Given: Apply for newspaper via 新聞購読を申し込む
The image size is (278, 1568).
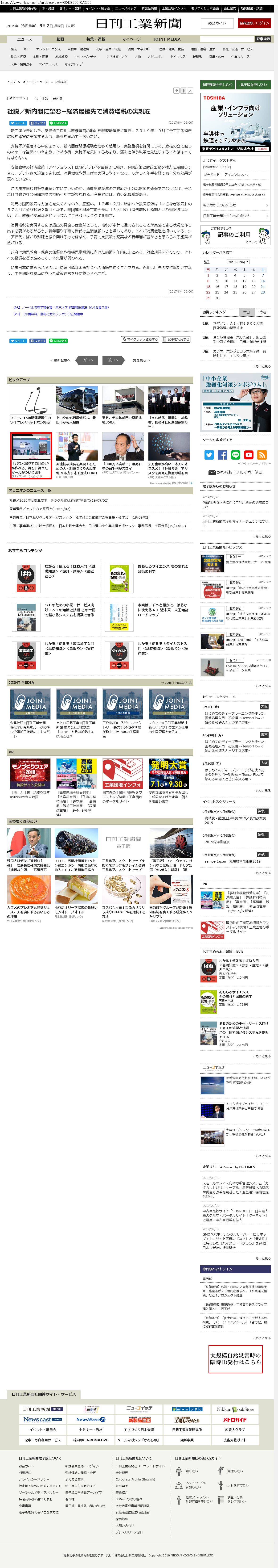Looking at the screenshot, I should pyautogui.click(x=217, y=85).
